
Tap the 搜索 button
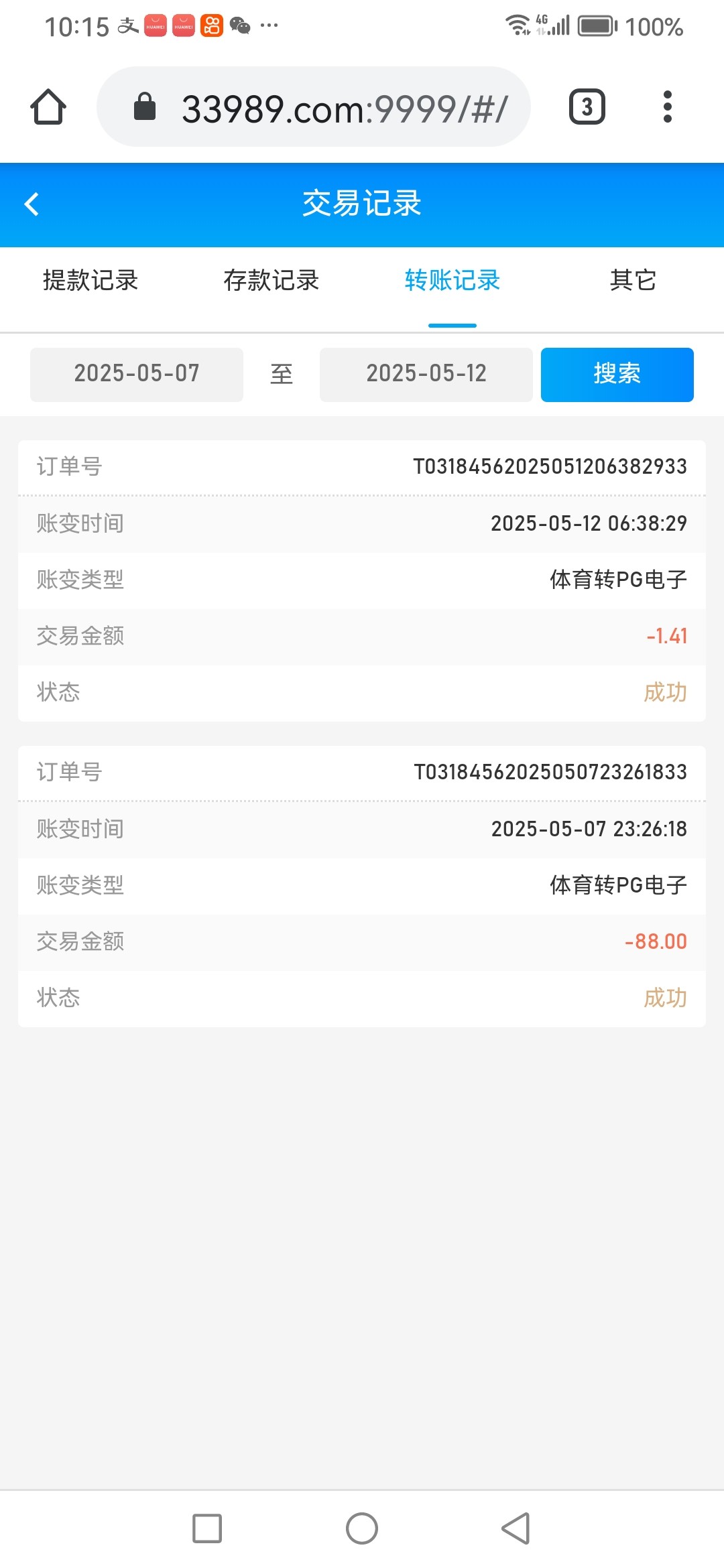617,374
